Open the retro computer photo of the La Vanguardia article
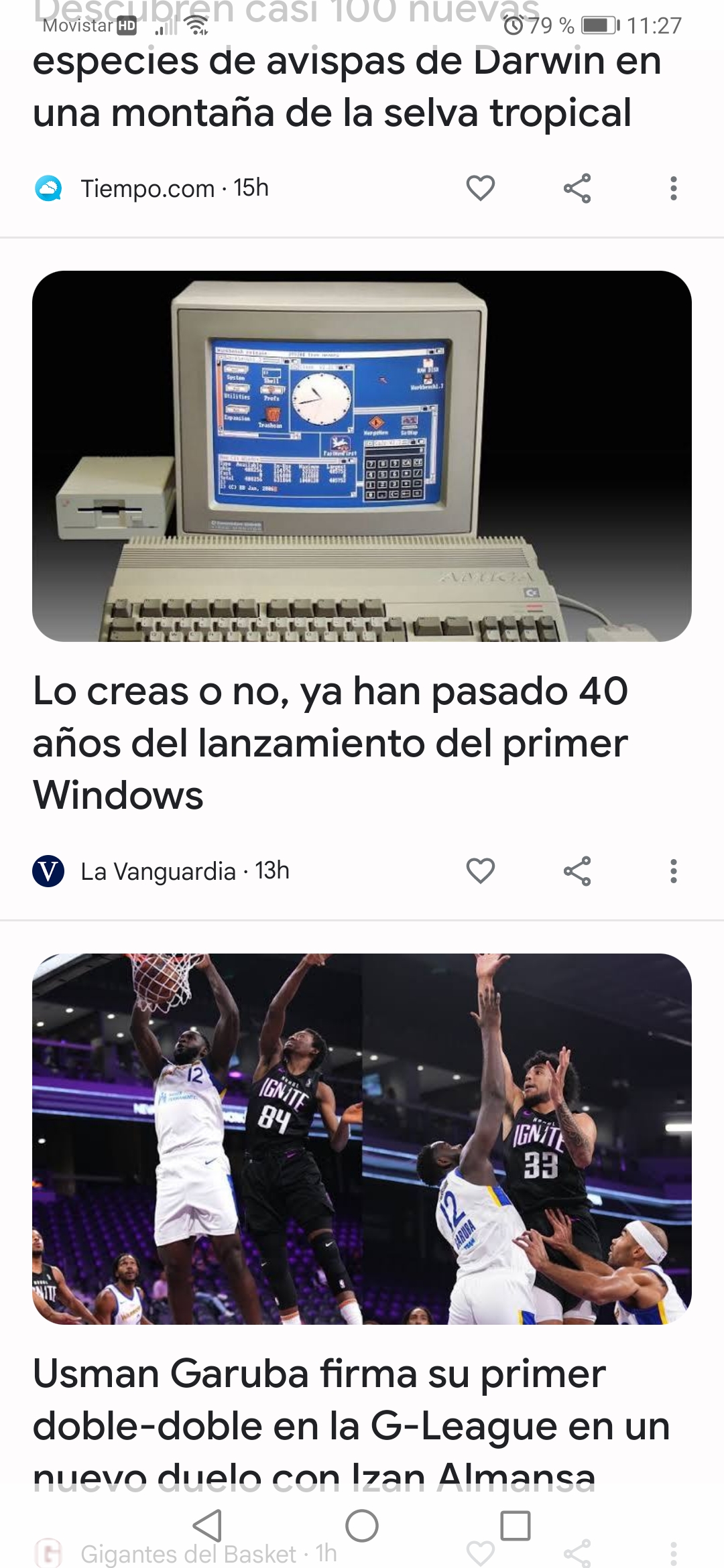724x1568 pixels. point(362,456)
